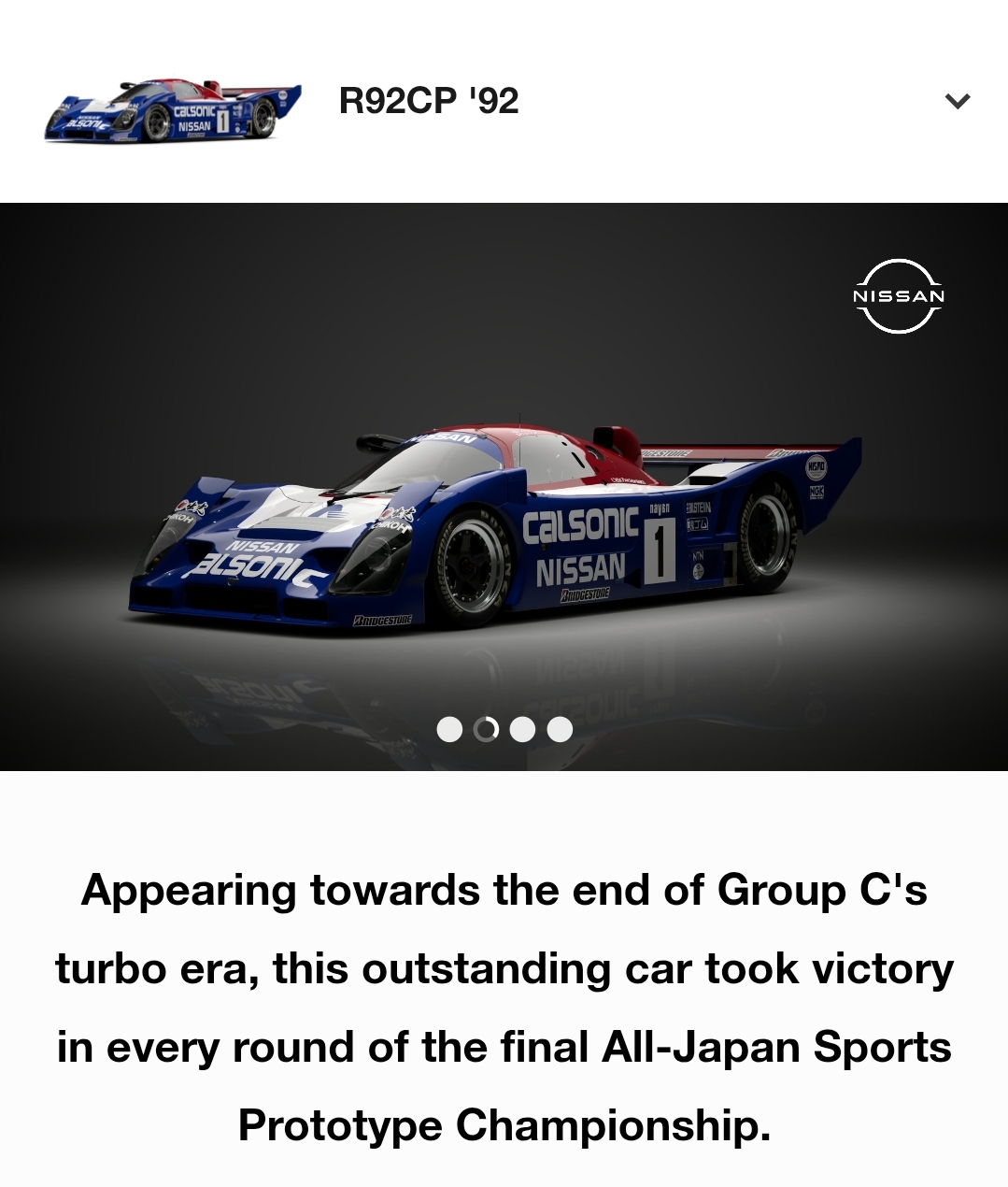Expand the R92CP '92 car dropdown
Image resolution: width=1008 pixels, height=1187 pixels.
coord(958,101)
